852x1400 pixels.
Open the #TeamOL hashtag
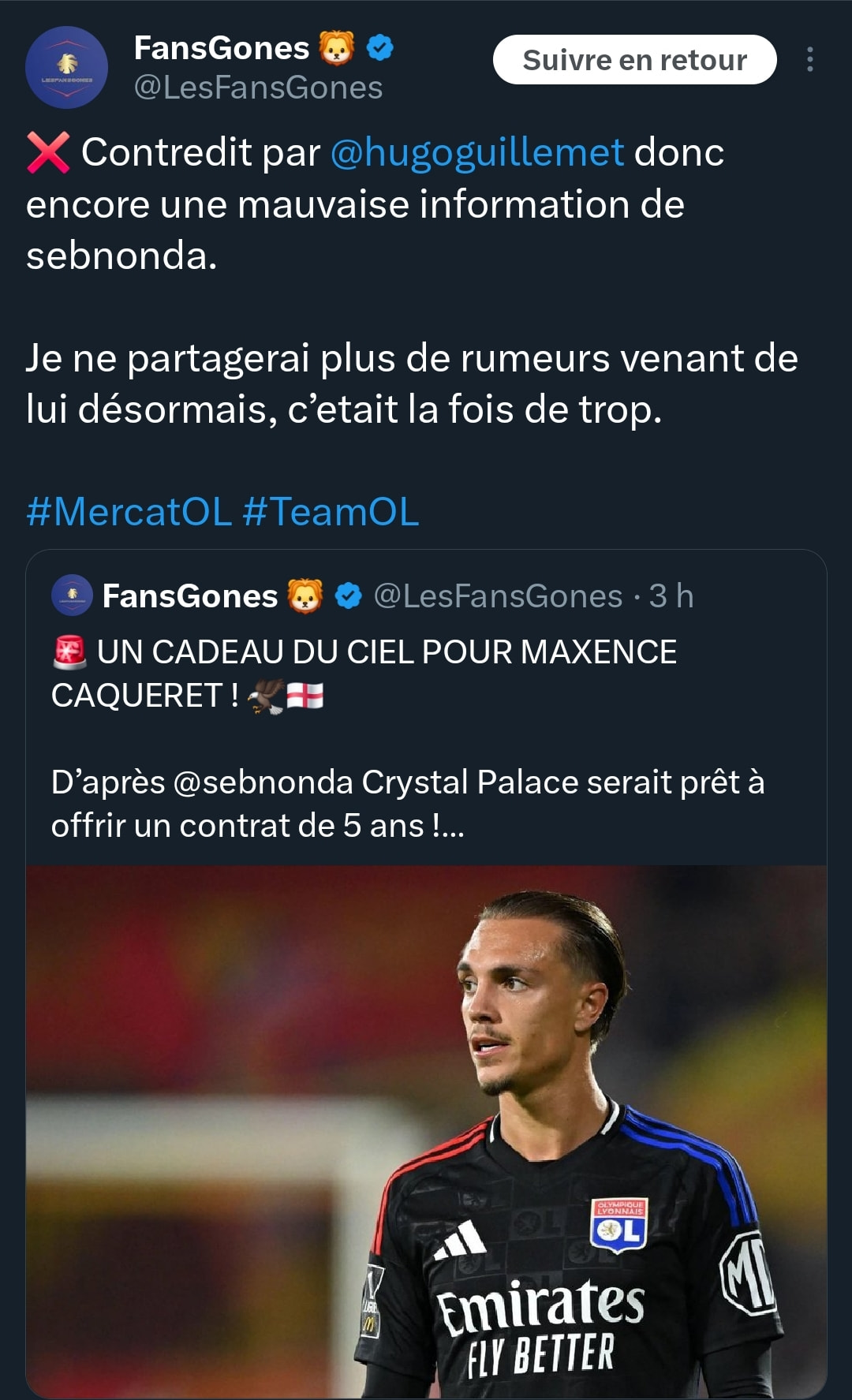(x=331, y=512)
